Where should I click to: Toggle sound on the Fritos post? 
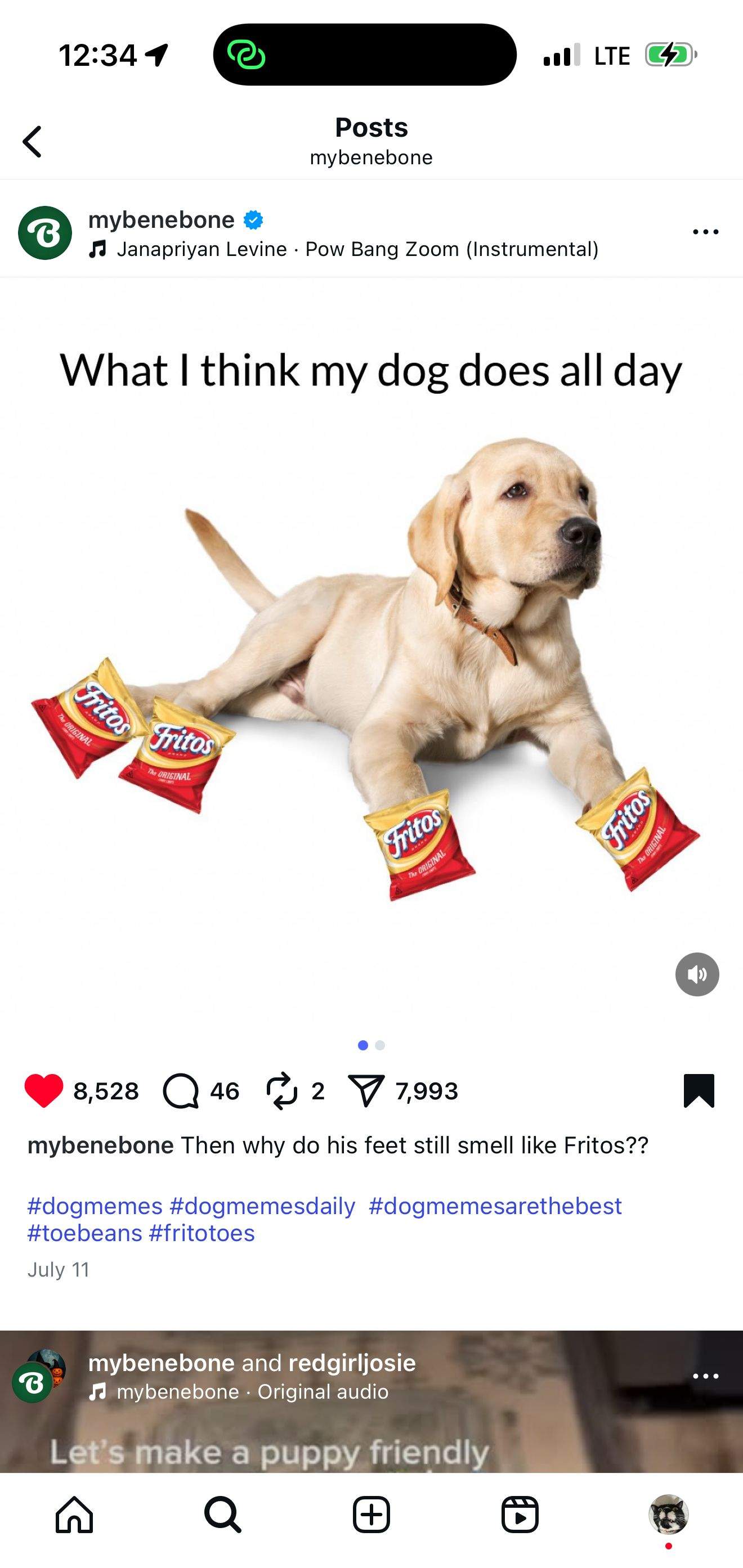[697, 974]
